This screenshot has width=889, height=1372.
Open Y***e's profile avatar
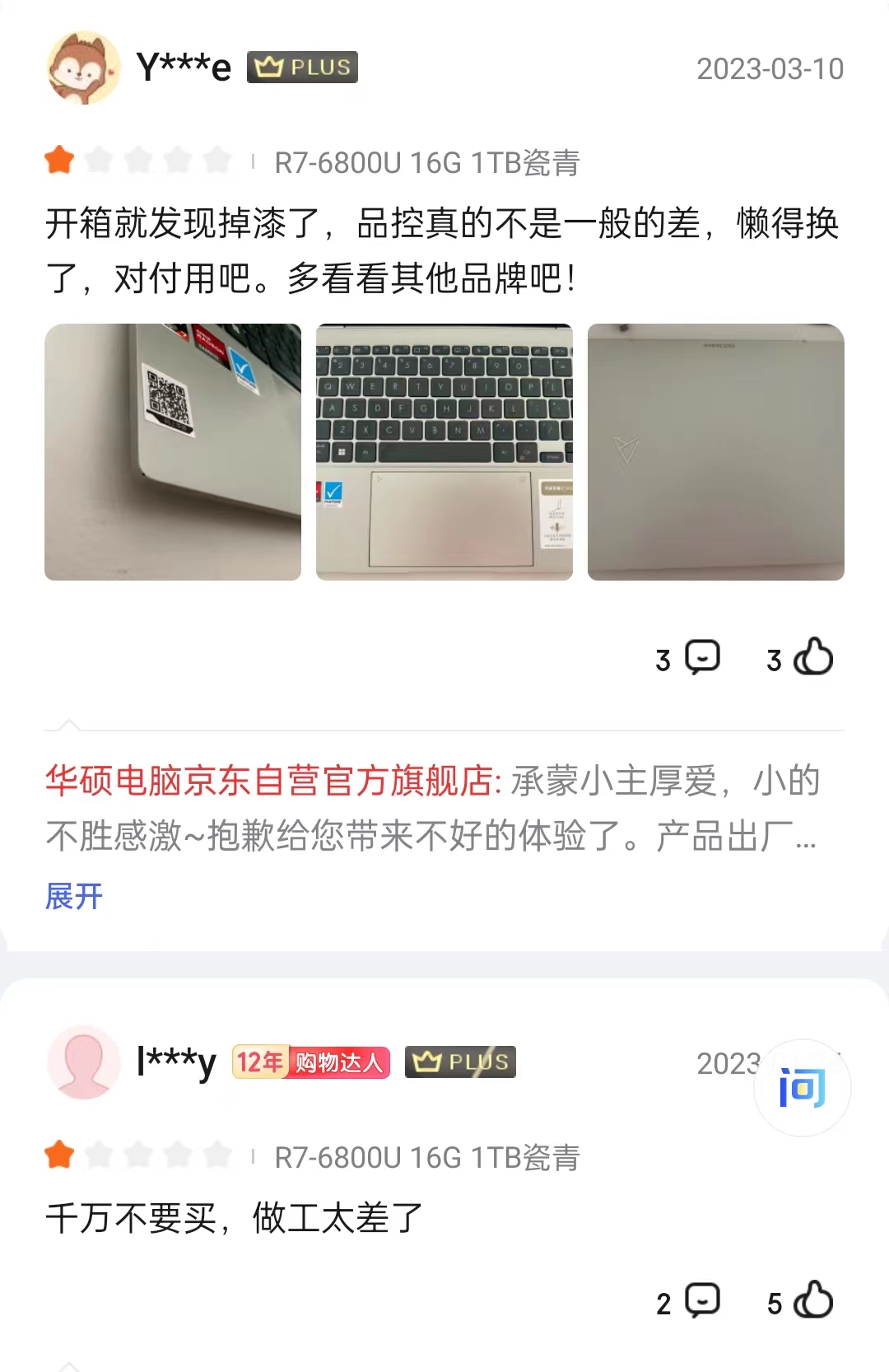coord(83,68)
